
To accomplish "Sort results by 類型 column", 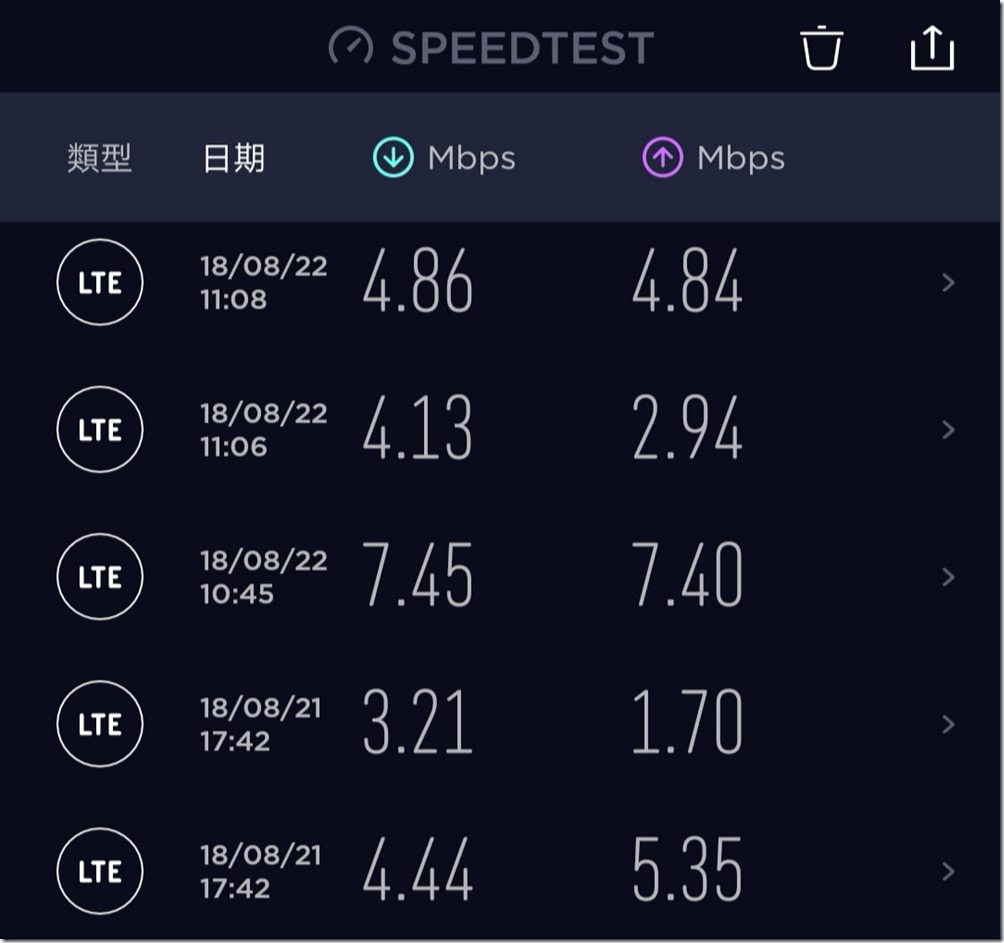I will [x=100, y=158].
